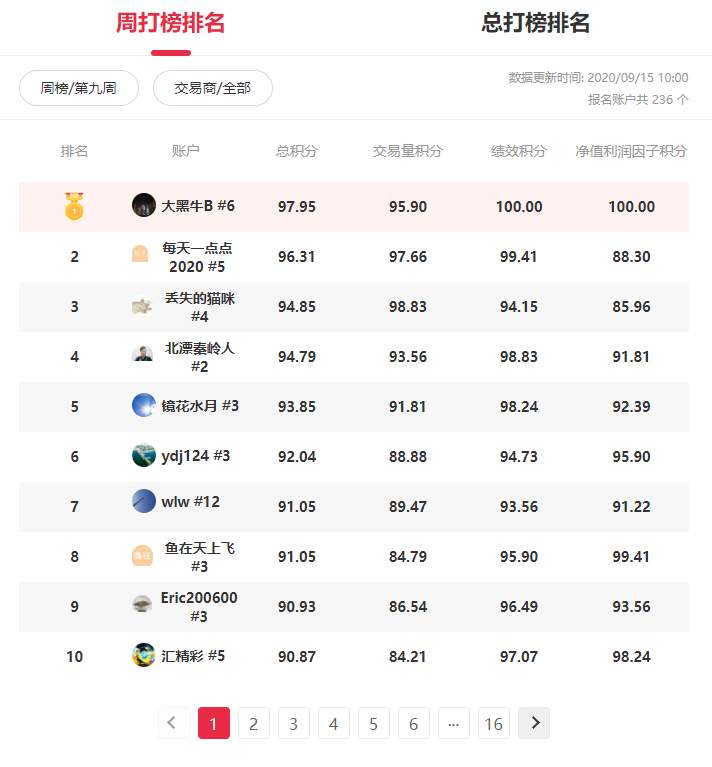Open account ydj124 #3

pos(196,456)
